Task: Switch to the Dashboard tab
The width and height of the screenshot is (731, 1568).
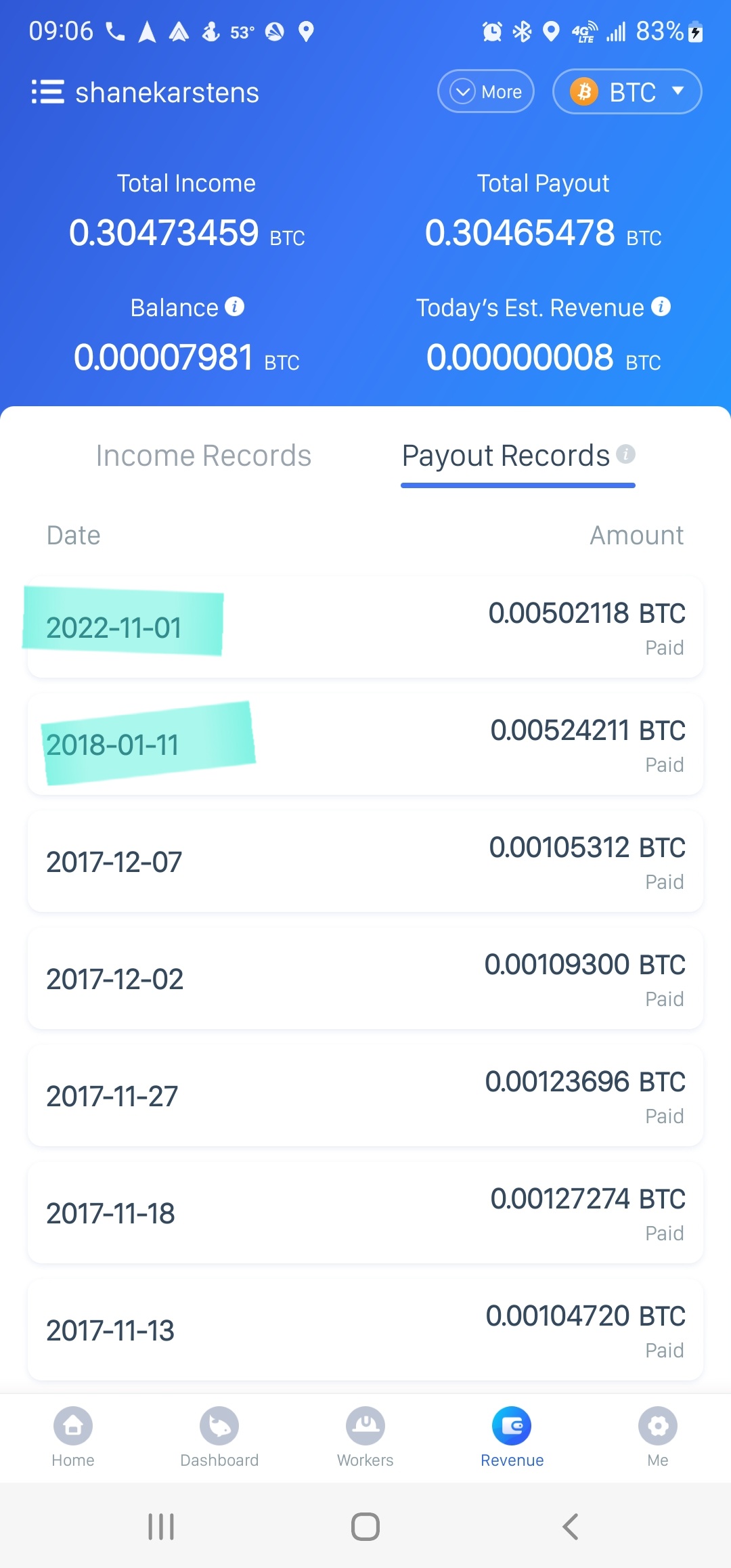Action: (219, 1437)
